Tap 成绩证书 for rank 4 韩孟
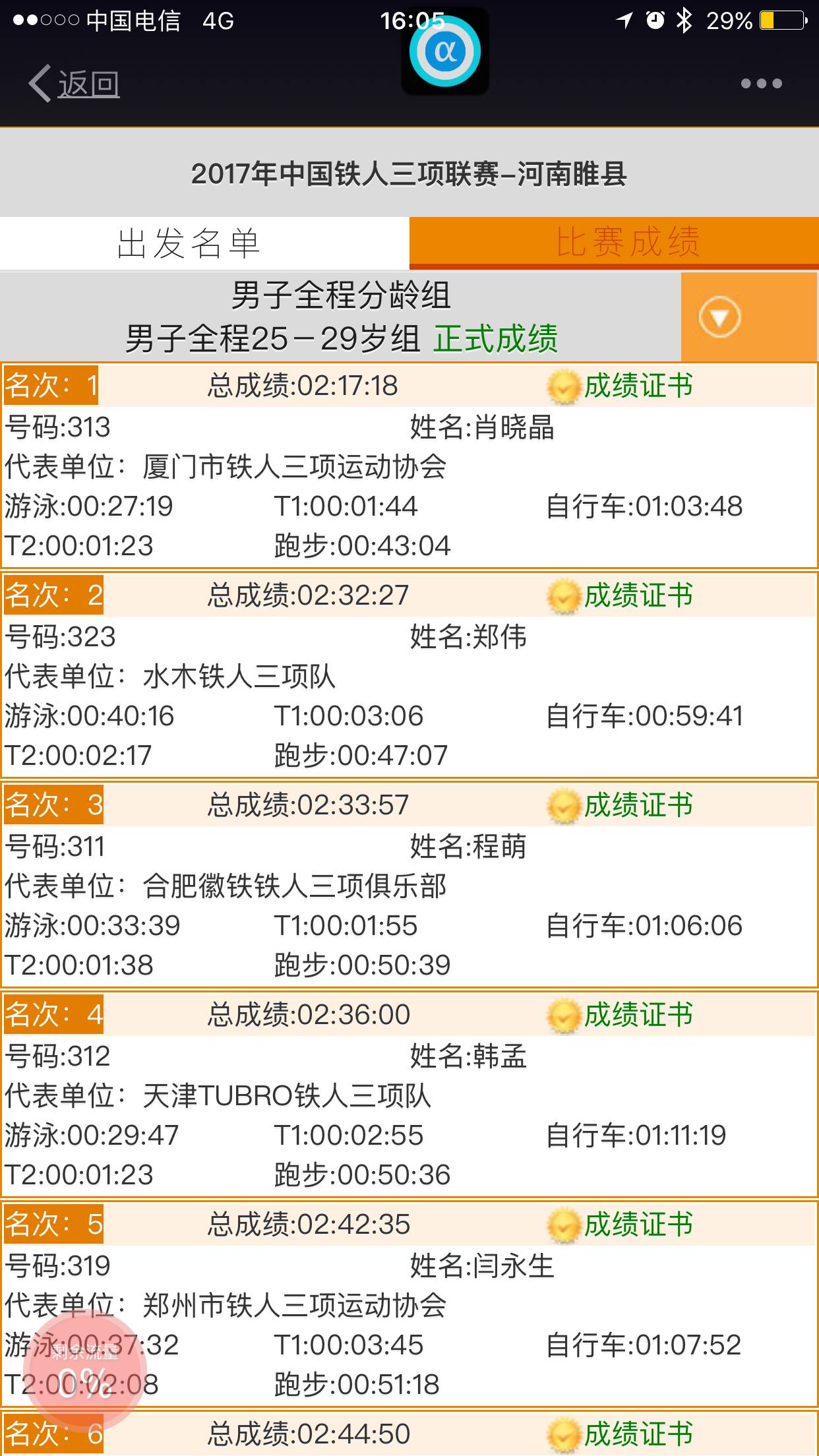819x1456 pixels. click(620, 1015)
